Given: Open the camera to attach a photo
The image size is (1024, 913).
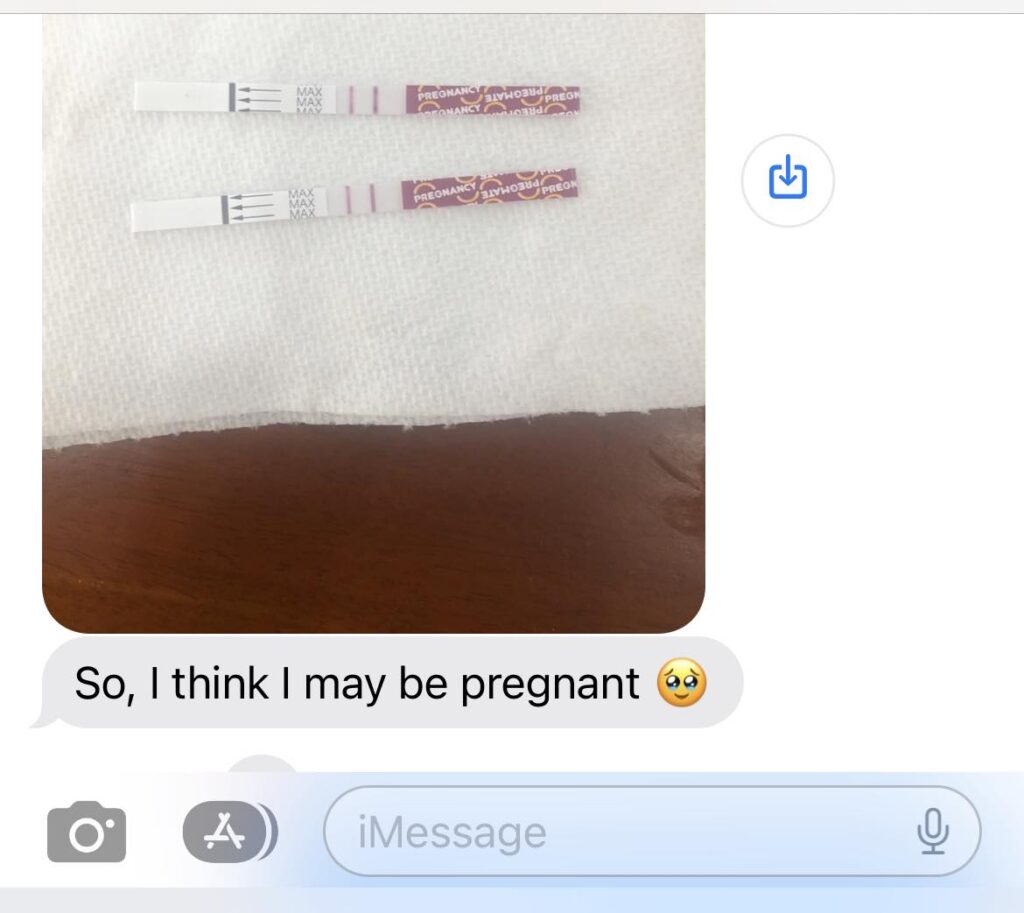Looking at the screenshot, I should pyautogui.click(x=87, y=831).
